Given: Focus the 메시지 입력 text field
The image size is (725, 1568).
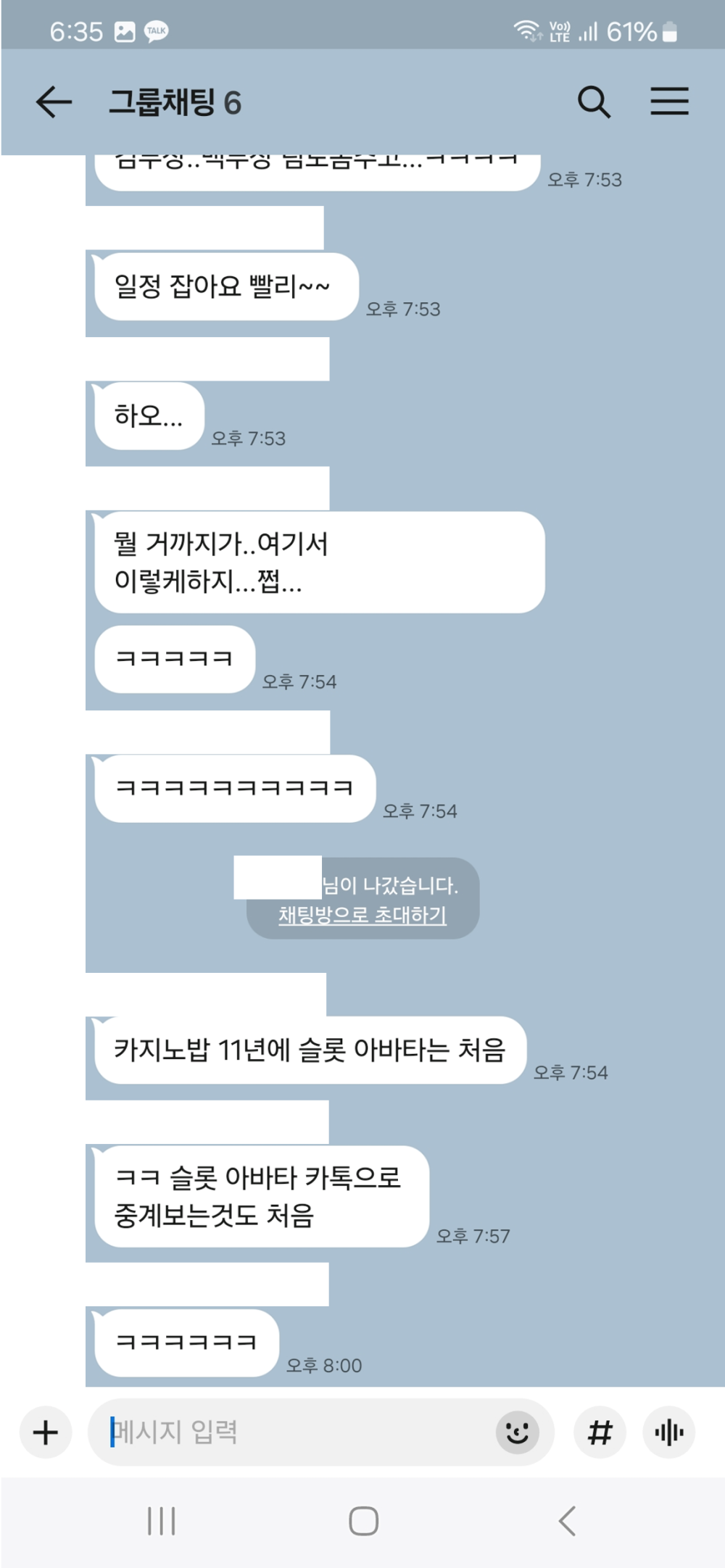Looking at the screenshot, I should click(x=290, y=1432).
